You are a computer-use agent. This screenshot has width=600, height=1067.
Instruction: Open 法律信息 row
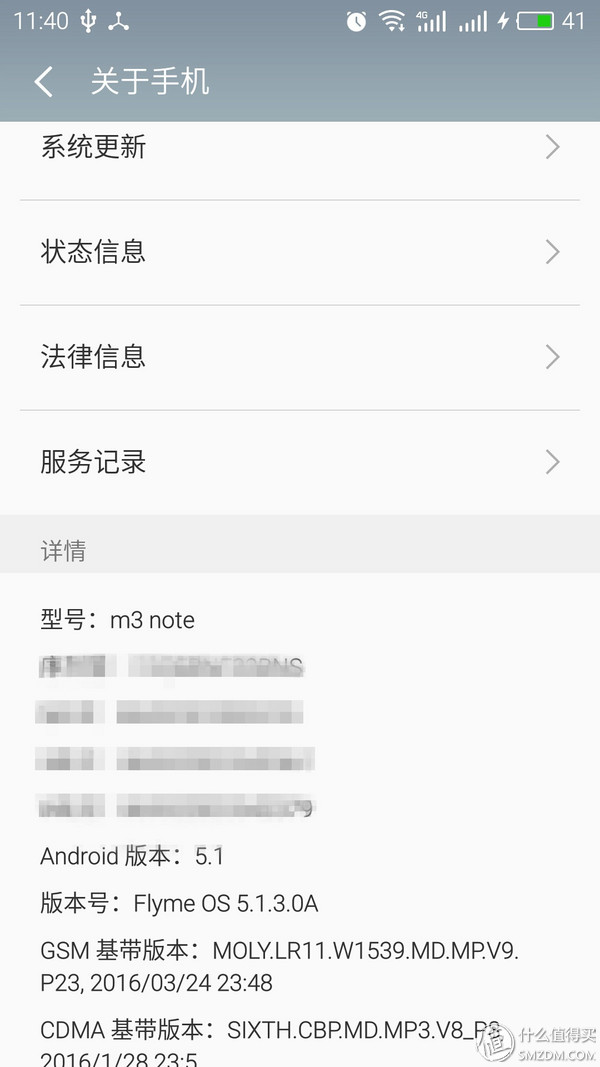[x=300, y=357]
